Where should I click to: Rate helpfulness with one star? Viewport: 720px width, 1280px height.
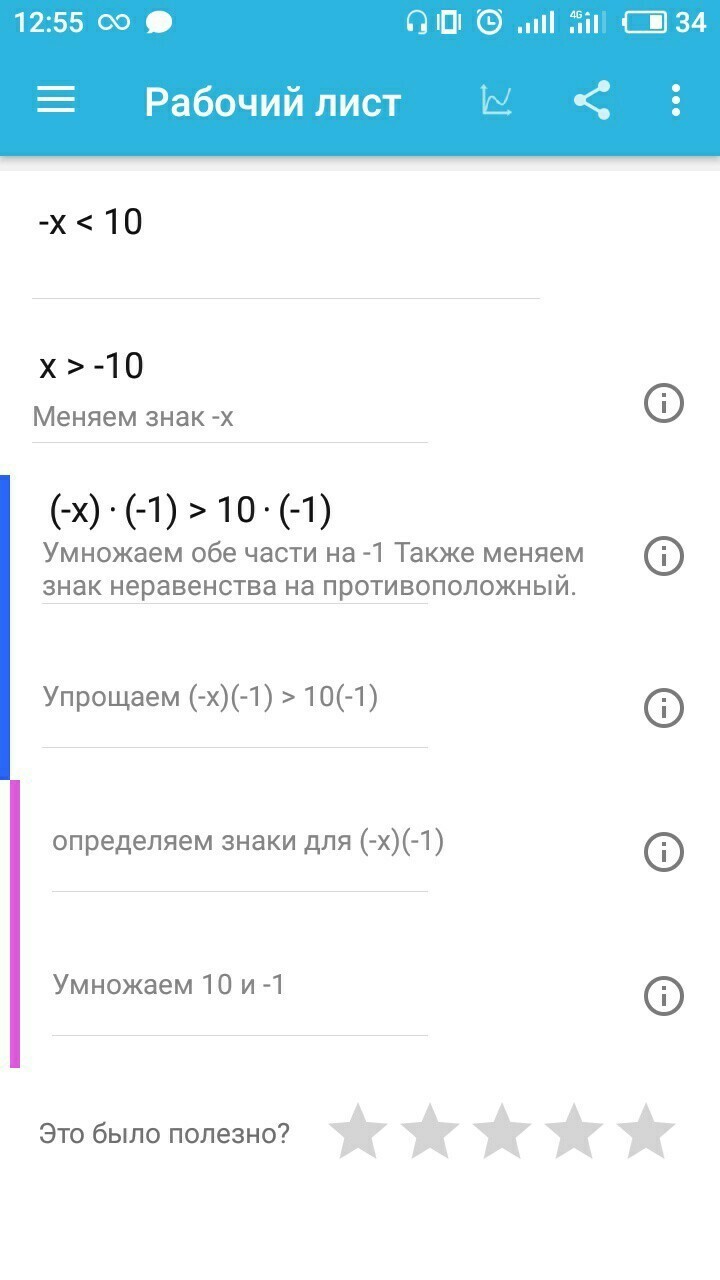[357, 1131]
